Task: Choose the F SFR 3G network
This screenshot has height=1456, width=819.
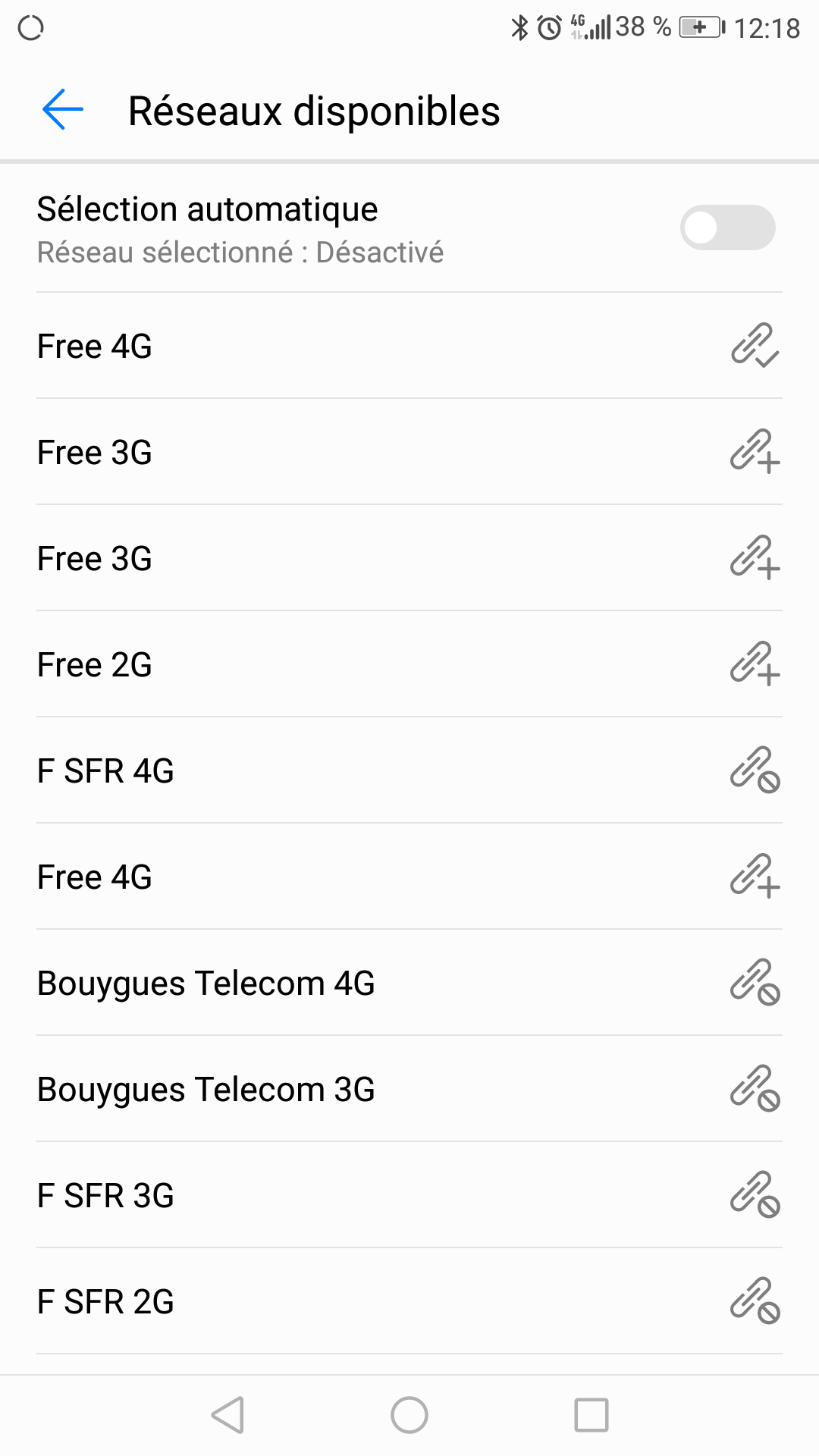Action: [409, 1195]
